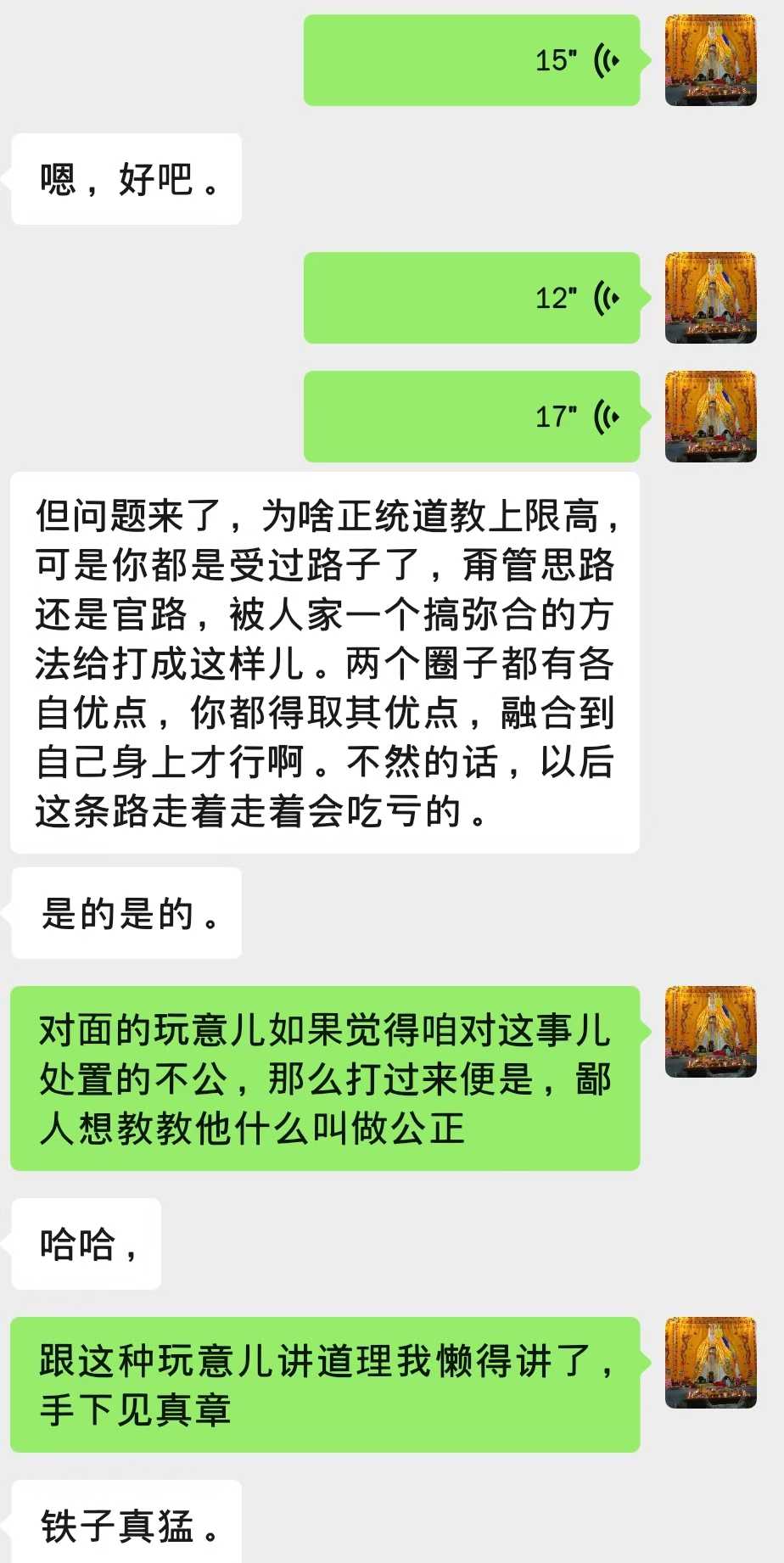Open sender's avatar beside 手下见真章 message

click(x=710, y=1362)
